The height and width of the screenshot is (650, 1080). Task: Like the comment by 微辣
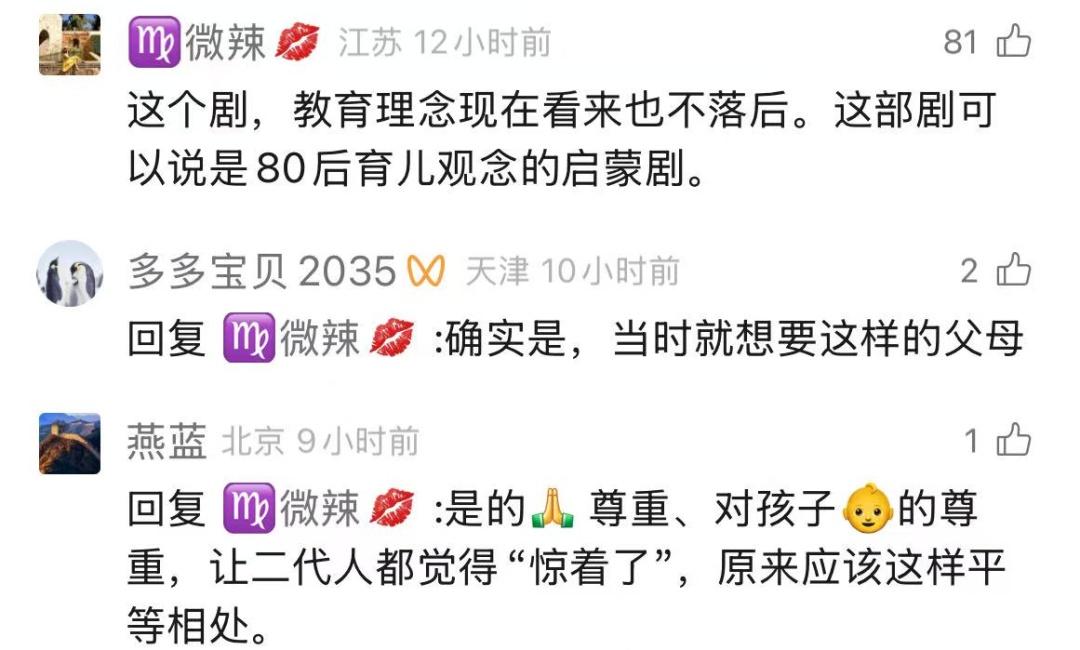coord(1013,42)
